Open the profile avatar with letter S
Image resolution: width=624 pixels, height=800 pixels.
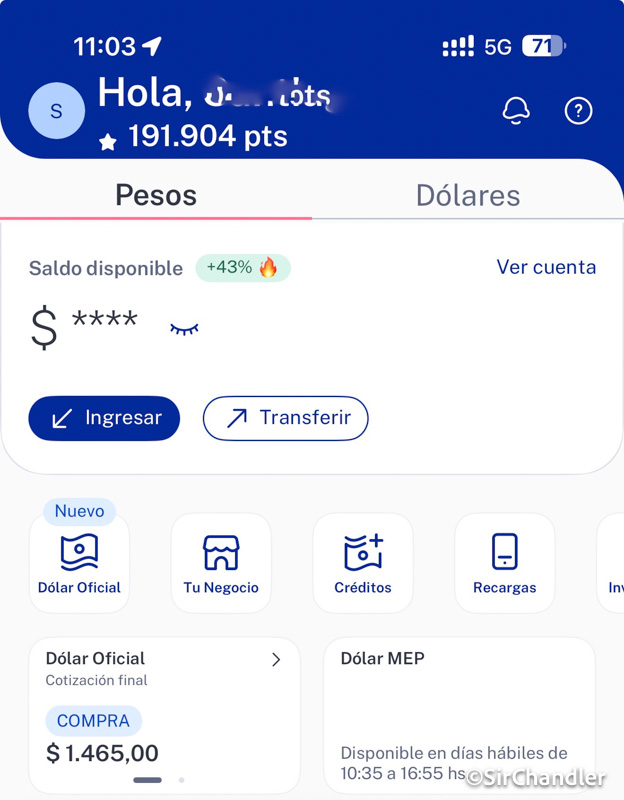pos(56,111)
